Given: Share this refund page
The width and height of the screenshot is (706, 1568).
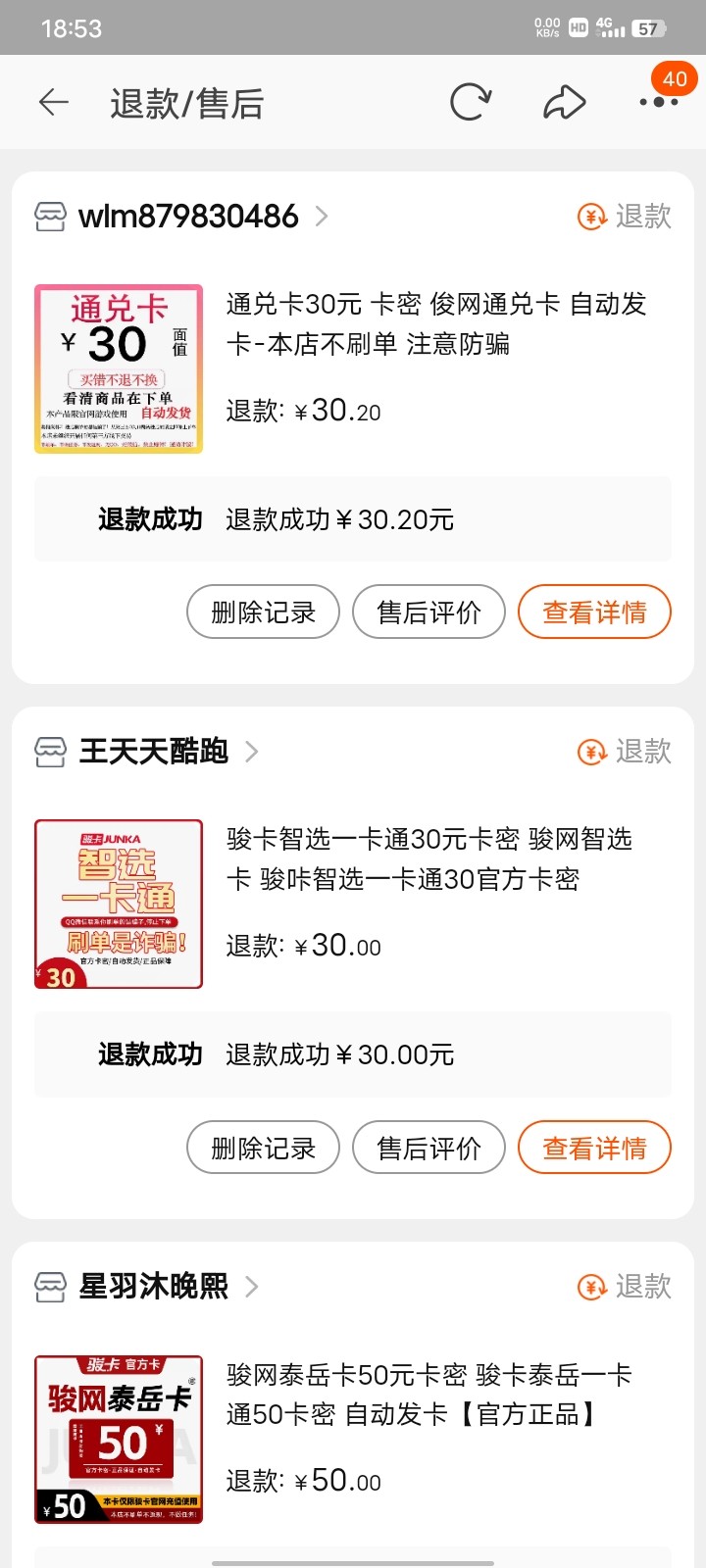Looking at the screenshot, I should 565,103.
